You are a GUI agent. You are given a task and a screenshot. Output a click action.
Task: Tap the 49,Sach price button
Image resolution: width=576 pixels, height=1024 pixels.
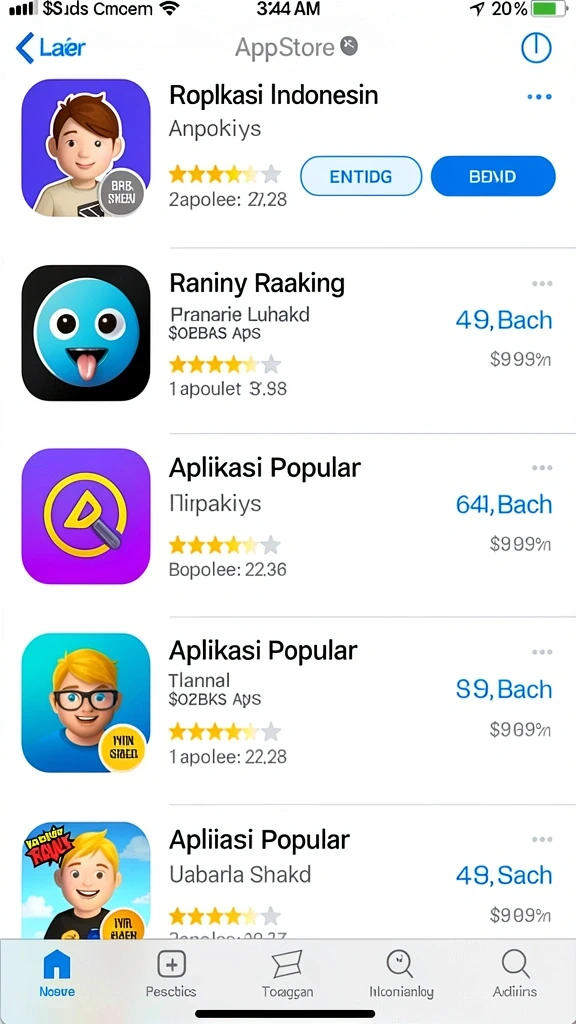pyautogui.click(x=504, y=875)
